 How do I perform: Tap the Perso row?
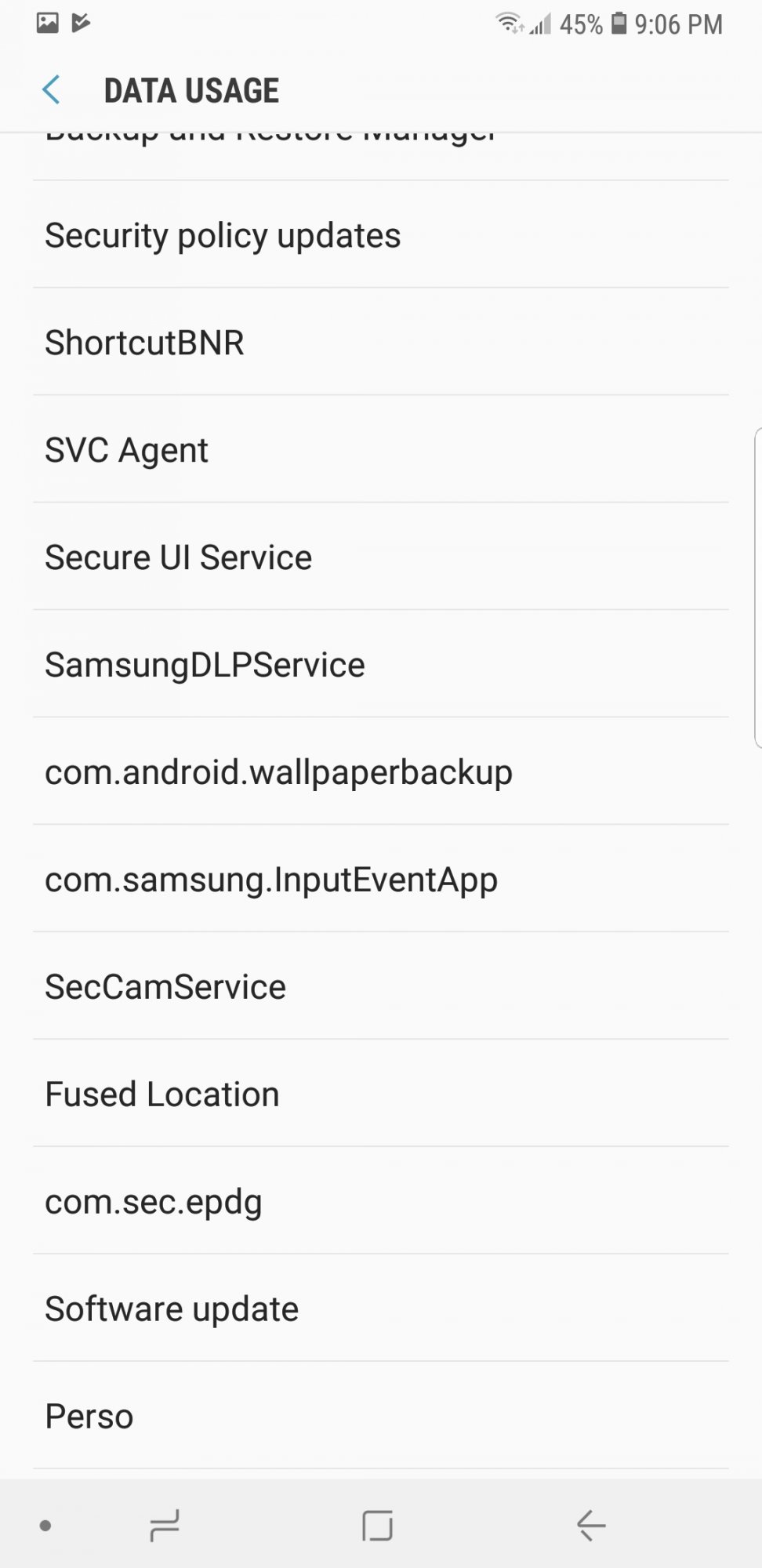tap(381, 1416)
